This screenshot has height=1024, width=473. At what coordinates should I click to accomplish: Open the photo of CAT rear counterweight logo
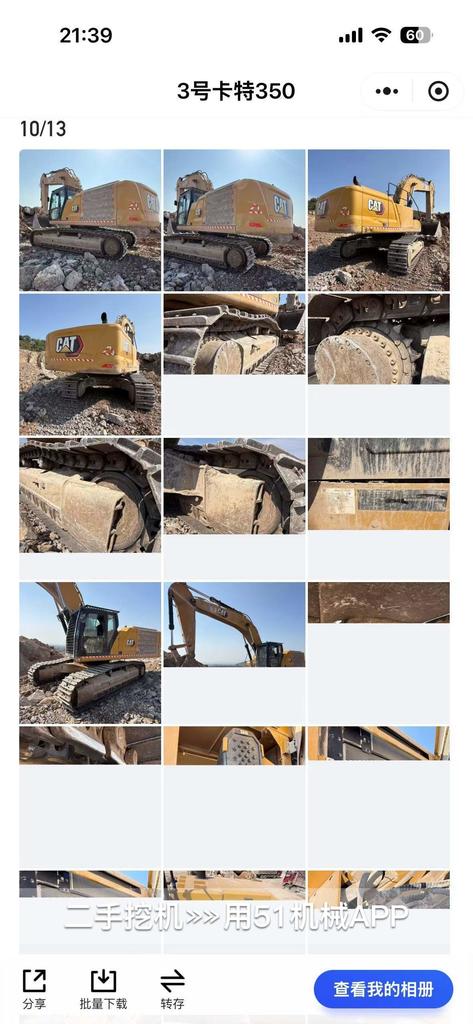coord(90,364)
